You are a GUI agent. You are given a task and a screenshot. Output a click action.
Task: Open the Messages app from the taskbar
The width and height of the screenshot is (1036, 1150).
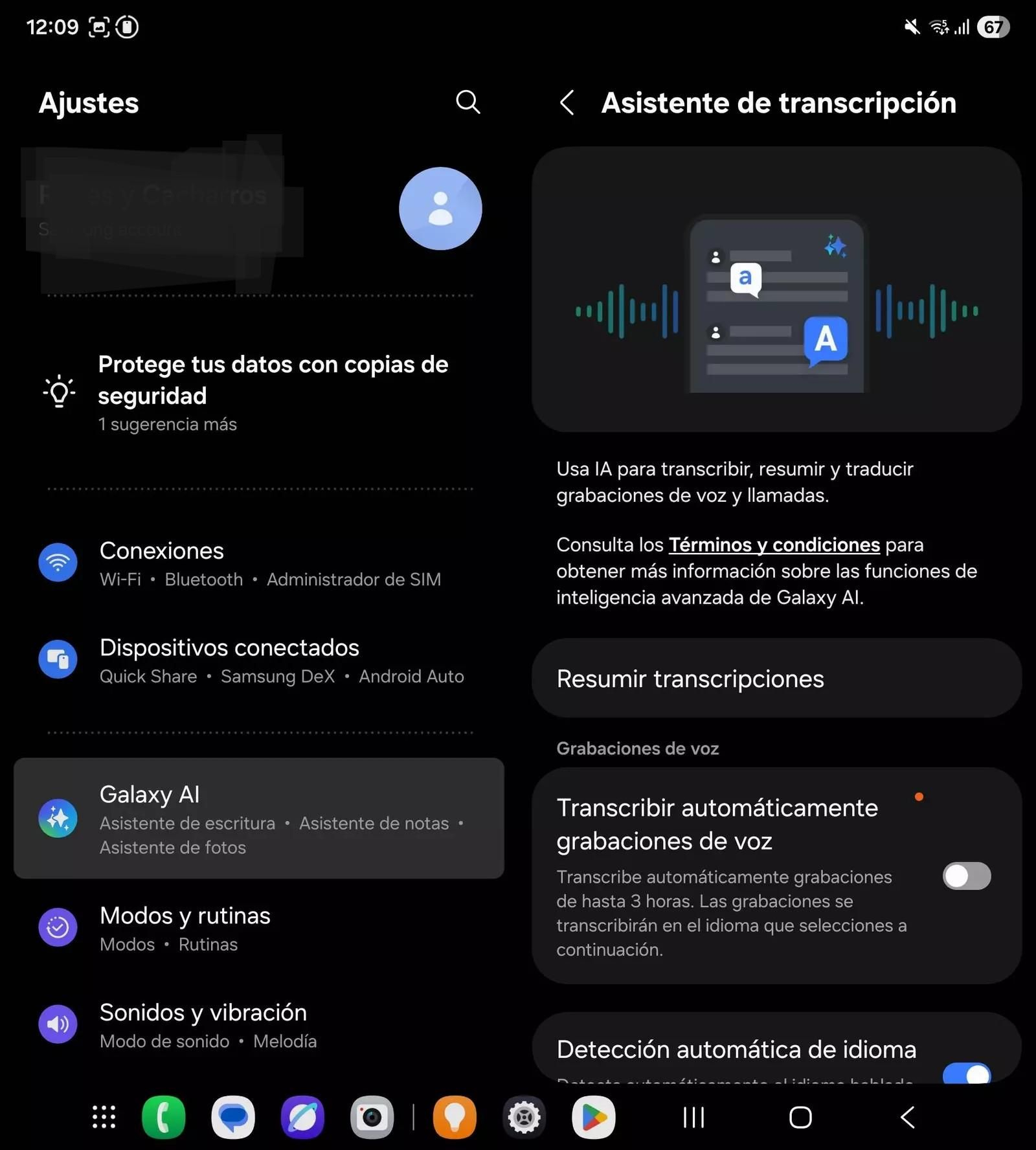tap(233, 1116)
